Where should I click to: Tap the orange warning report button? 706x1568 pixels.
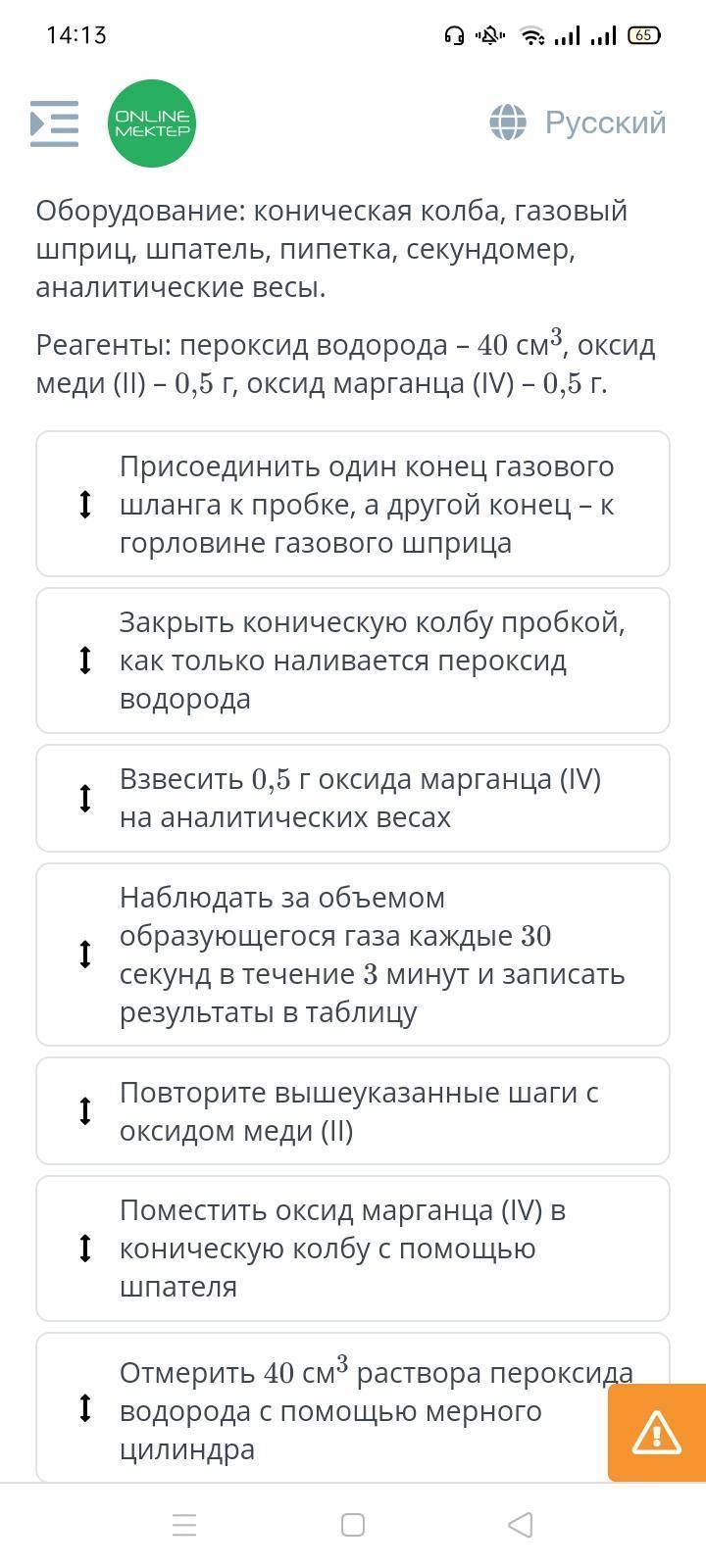tap(656, 1433)
